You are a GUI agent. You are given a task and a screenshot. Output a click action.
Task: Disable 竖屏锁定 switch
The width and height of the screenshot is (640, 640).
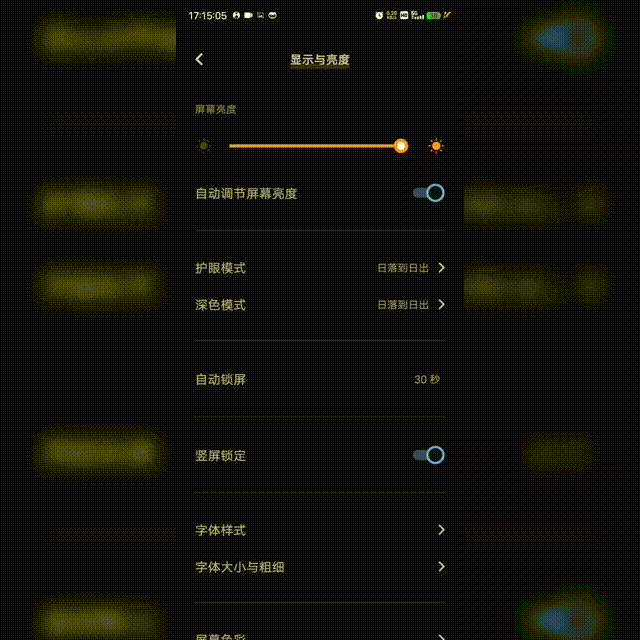pyautogui.click(x=428, y=455)
